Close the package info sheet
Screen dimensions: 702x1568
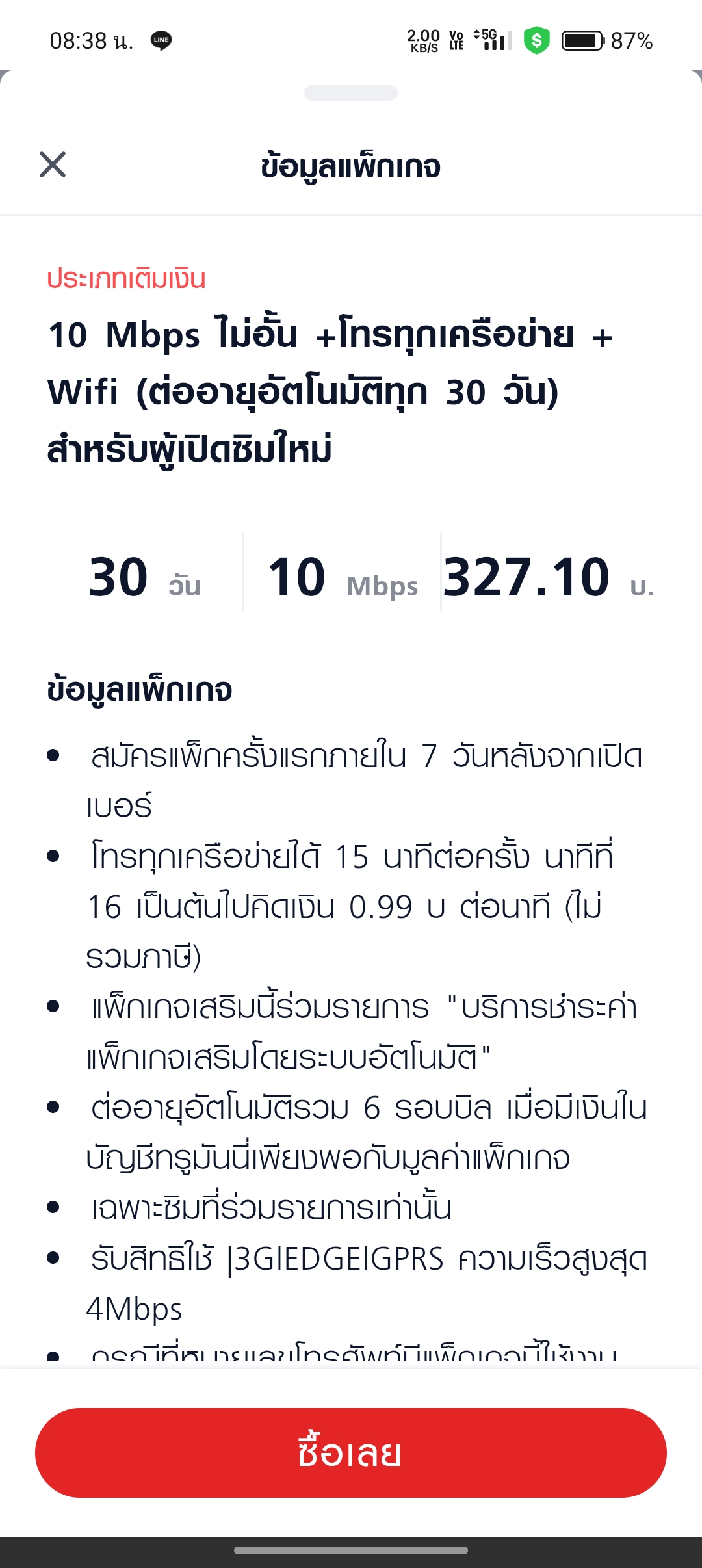(53, 164)
